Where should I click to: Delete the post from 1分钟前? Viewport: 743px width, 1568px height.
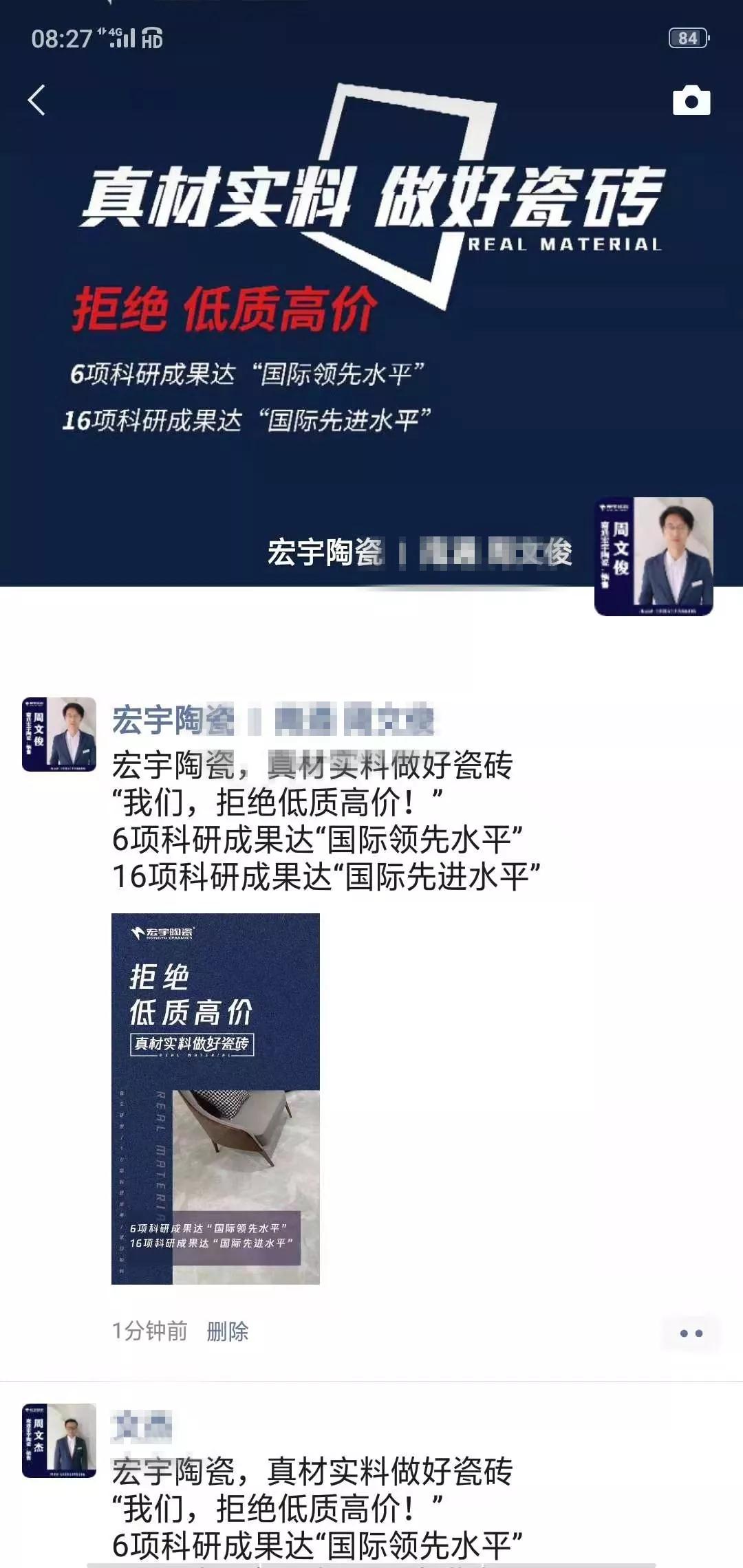tap(227, 1331)
